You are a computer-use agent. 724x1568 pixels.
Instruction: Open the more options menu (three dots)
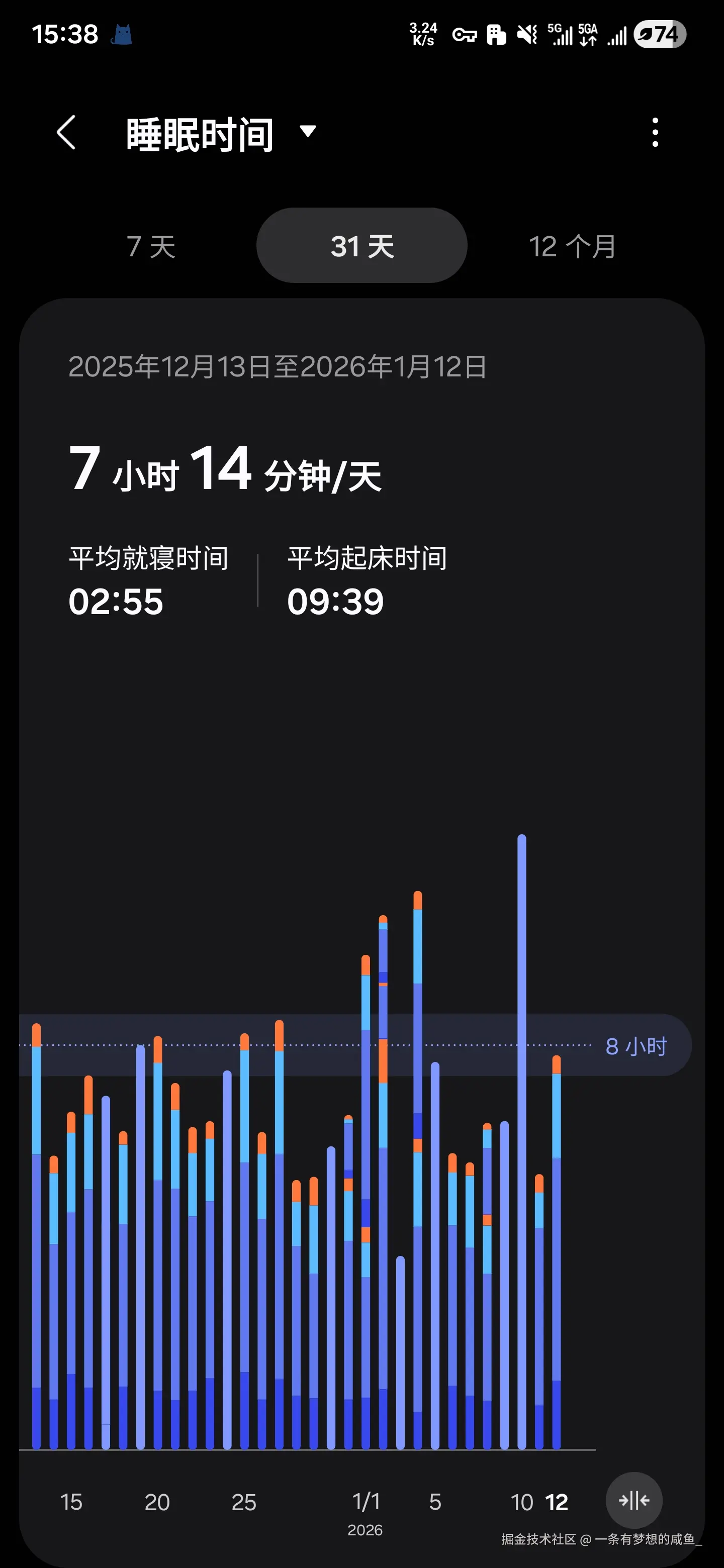(x=655, y=133)
